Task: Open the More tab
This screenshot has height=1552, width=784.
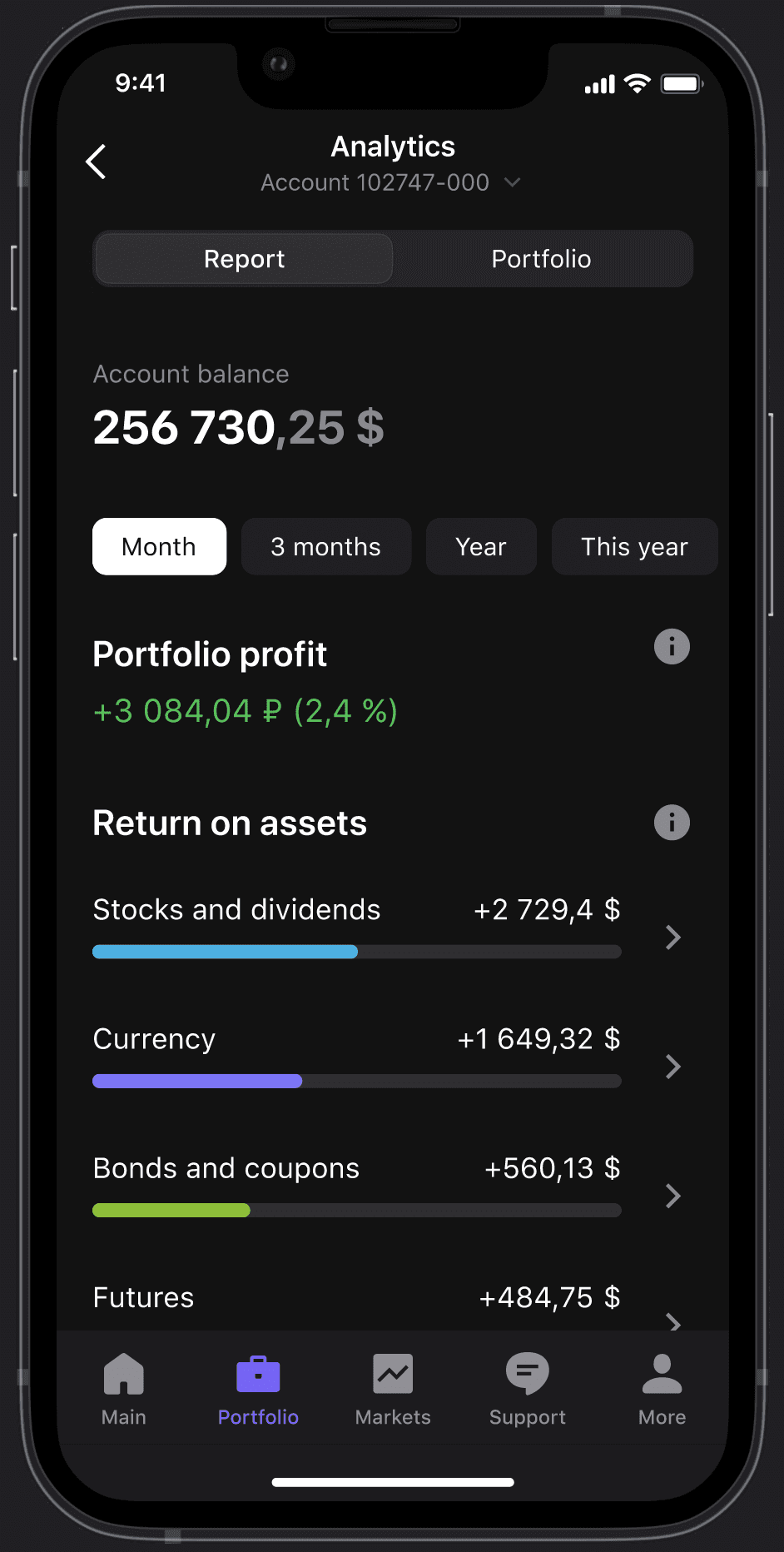Action: tap(662, 1390)
